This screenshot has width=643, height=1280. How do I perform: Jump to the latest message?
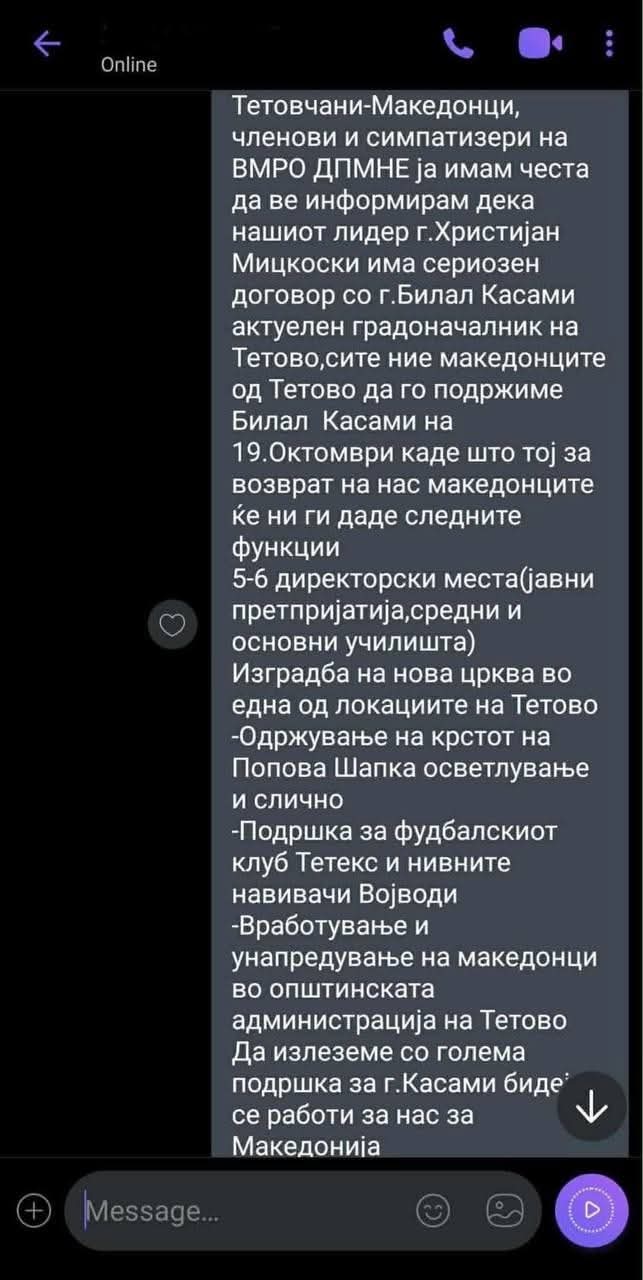click(592, 1106)
